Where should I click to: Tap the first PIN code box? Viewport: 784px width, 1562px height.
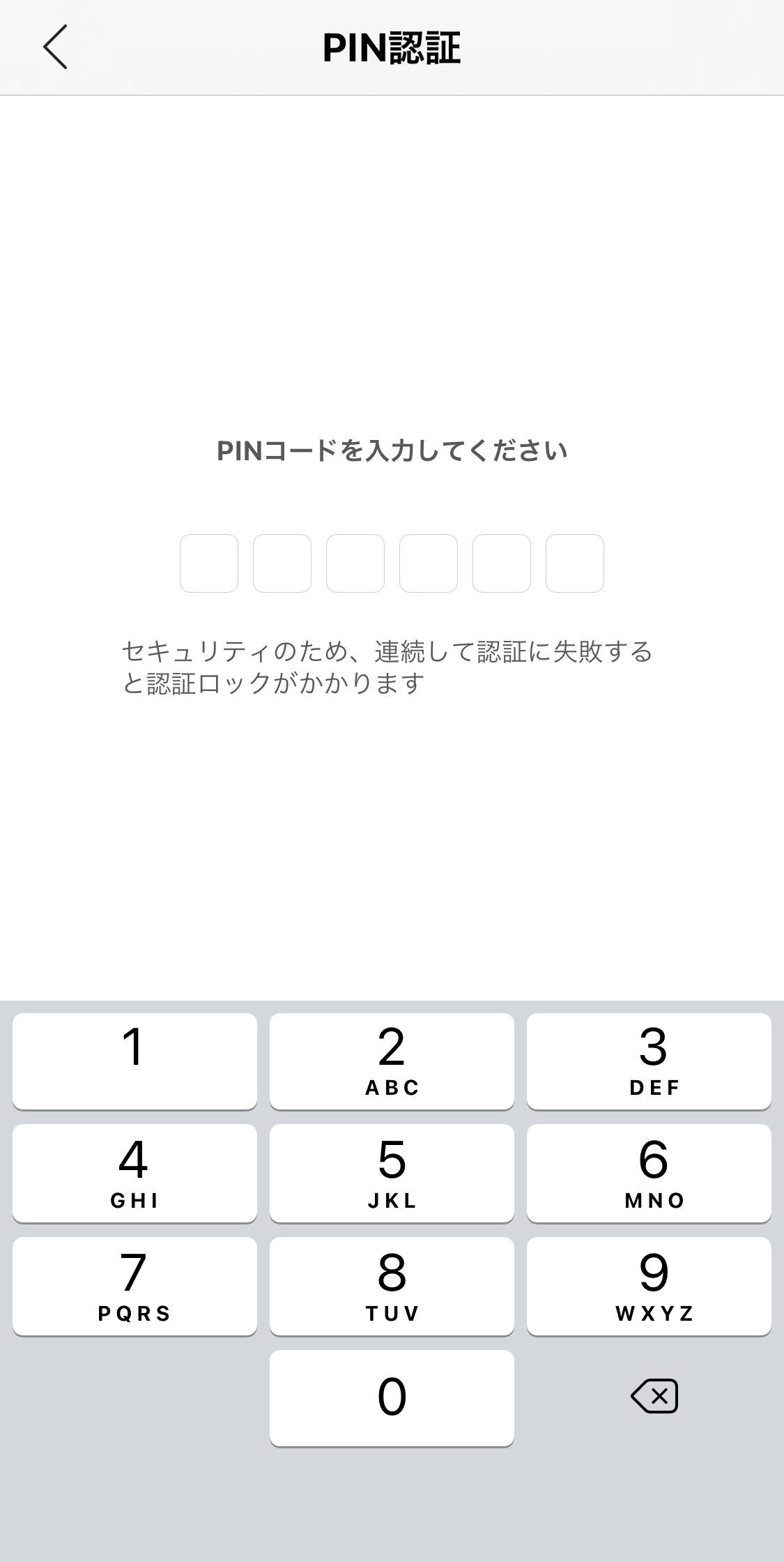point(209,563)
